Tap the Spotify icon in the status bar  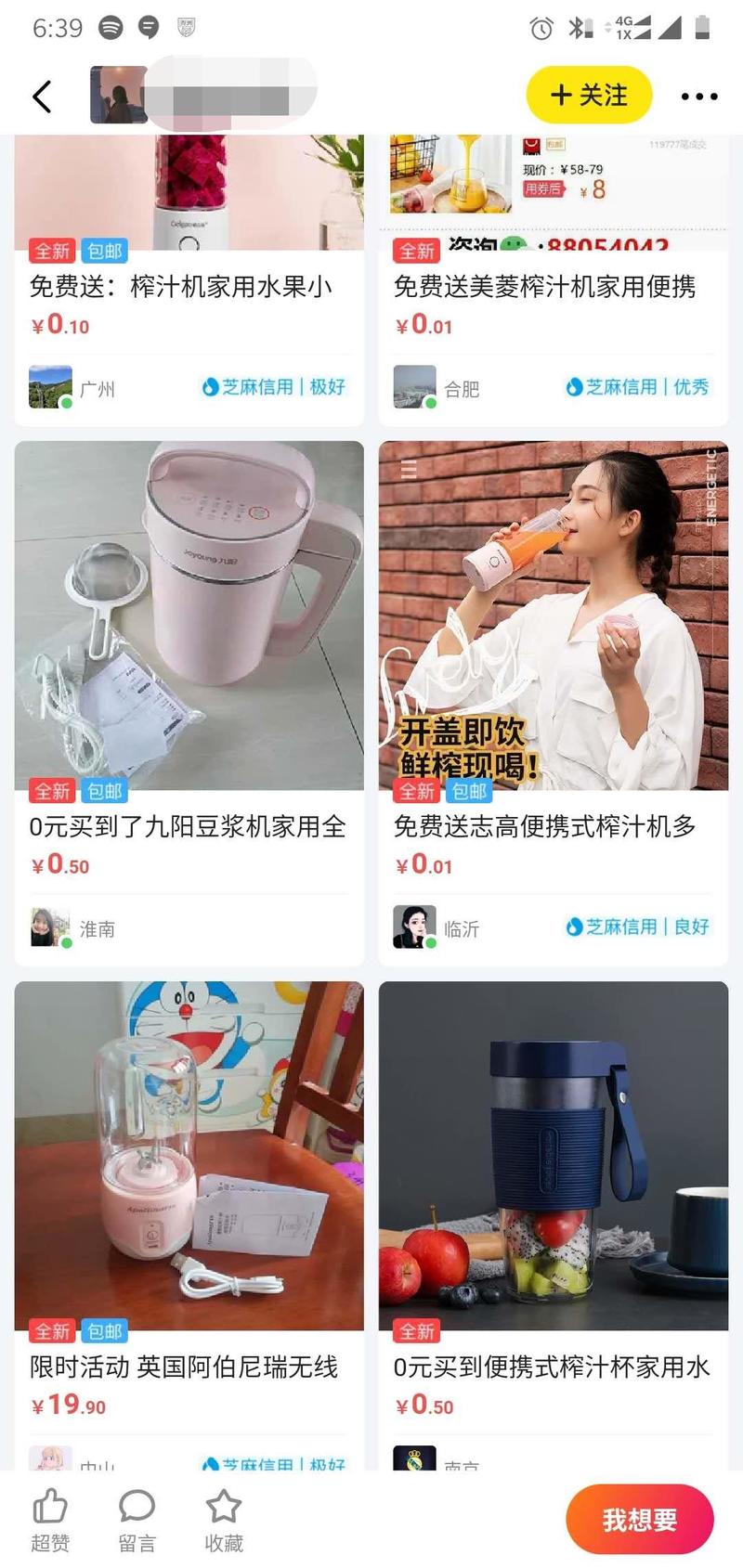coord(112,28)
